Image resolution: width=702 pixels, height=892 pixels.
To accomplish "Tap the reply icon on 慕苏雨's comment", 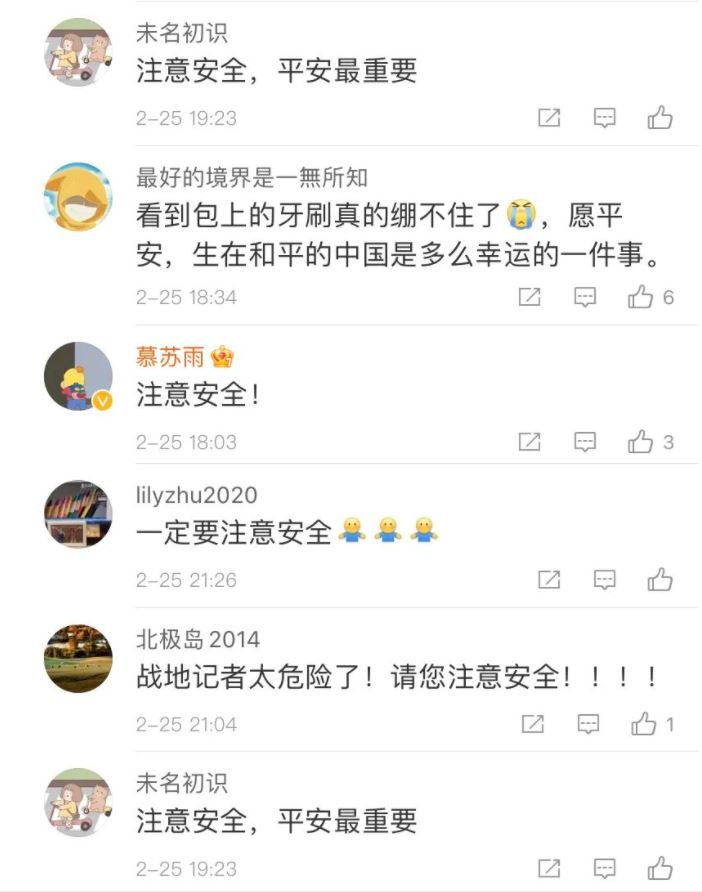I will tap(585, 442).
